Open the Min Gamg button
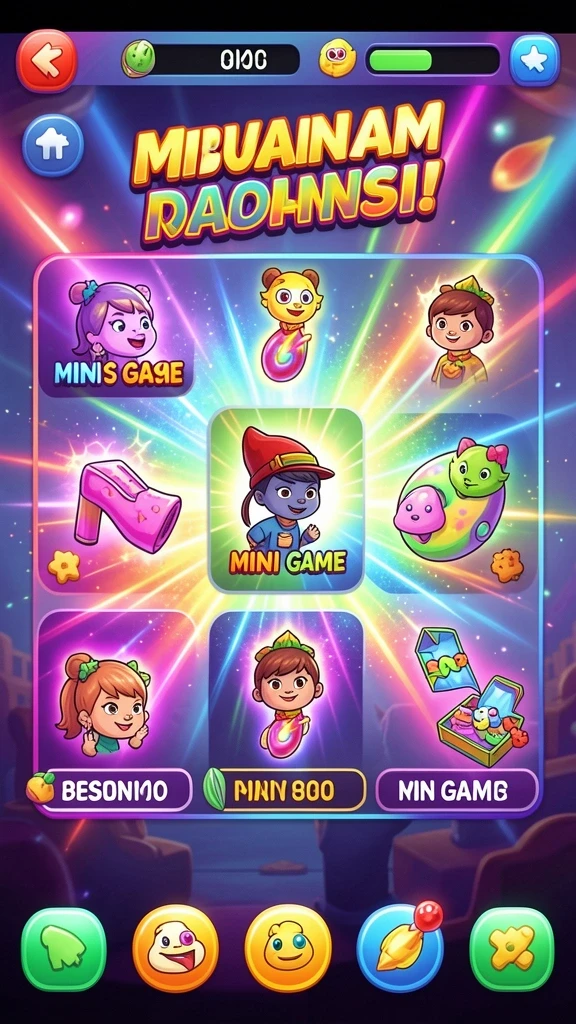This screenshot has width=576, height=1024. (x=456, y=790)
